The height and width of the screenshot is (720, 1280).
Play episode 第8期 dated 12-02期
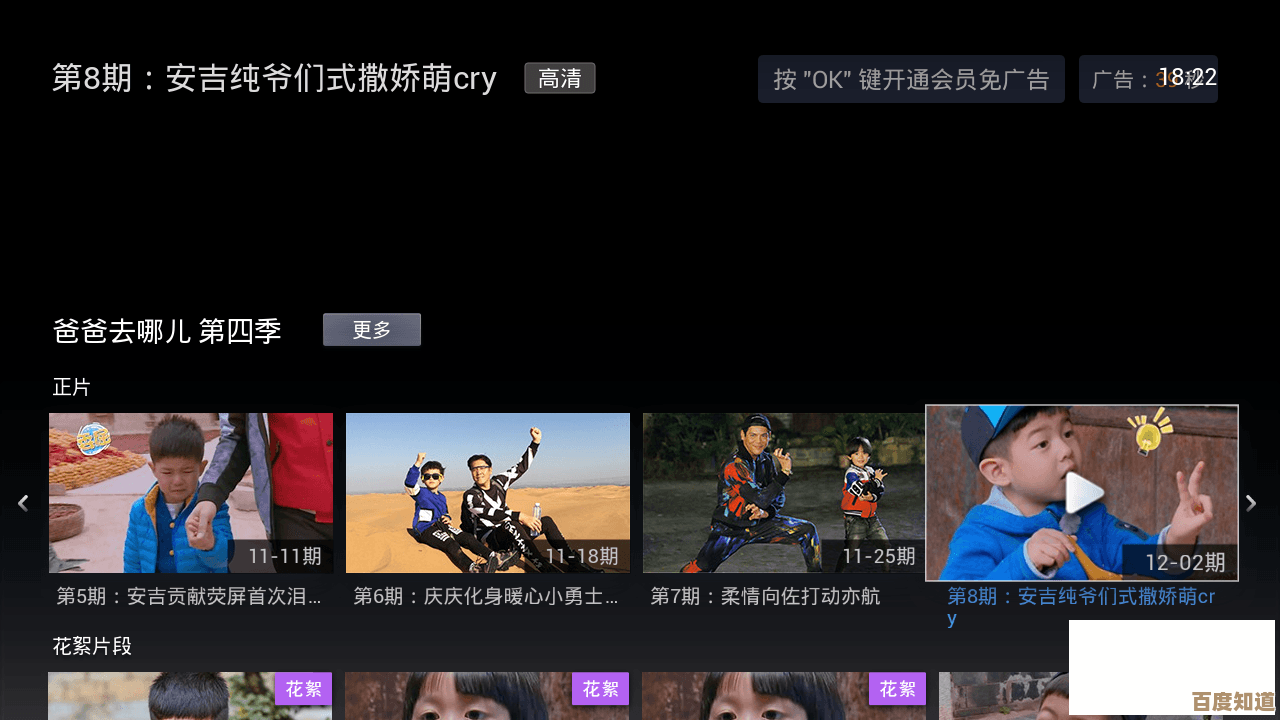click(1082, 493)
